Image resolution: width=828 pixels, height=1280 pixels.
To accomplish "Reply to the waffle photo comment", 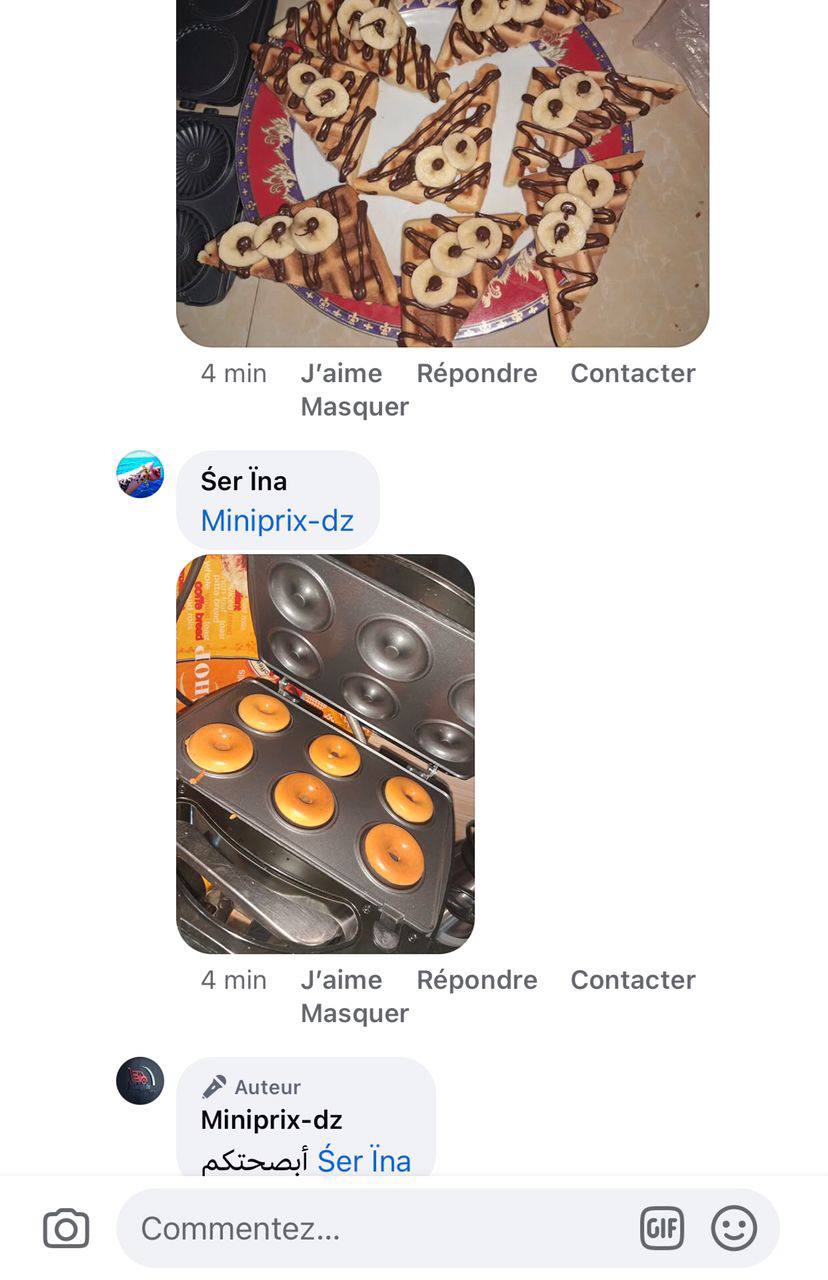I will coord(477,373).
